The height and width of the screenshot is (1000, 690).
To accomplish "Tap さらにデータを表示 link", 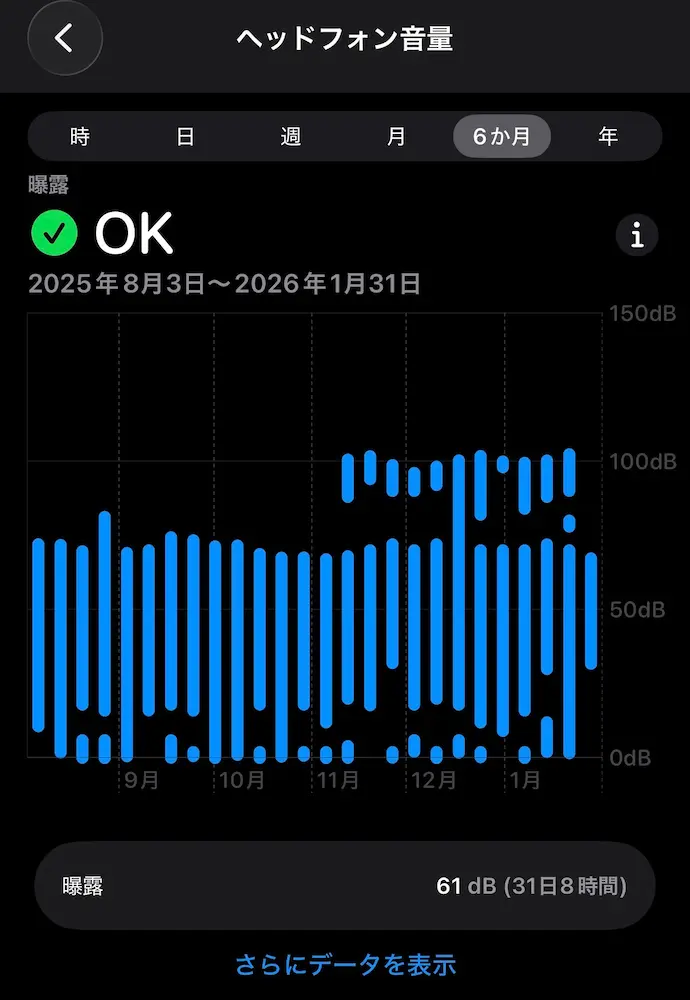I will pyautogui.click(x=345, y=965).
